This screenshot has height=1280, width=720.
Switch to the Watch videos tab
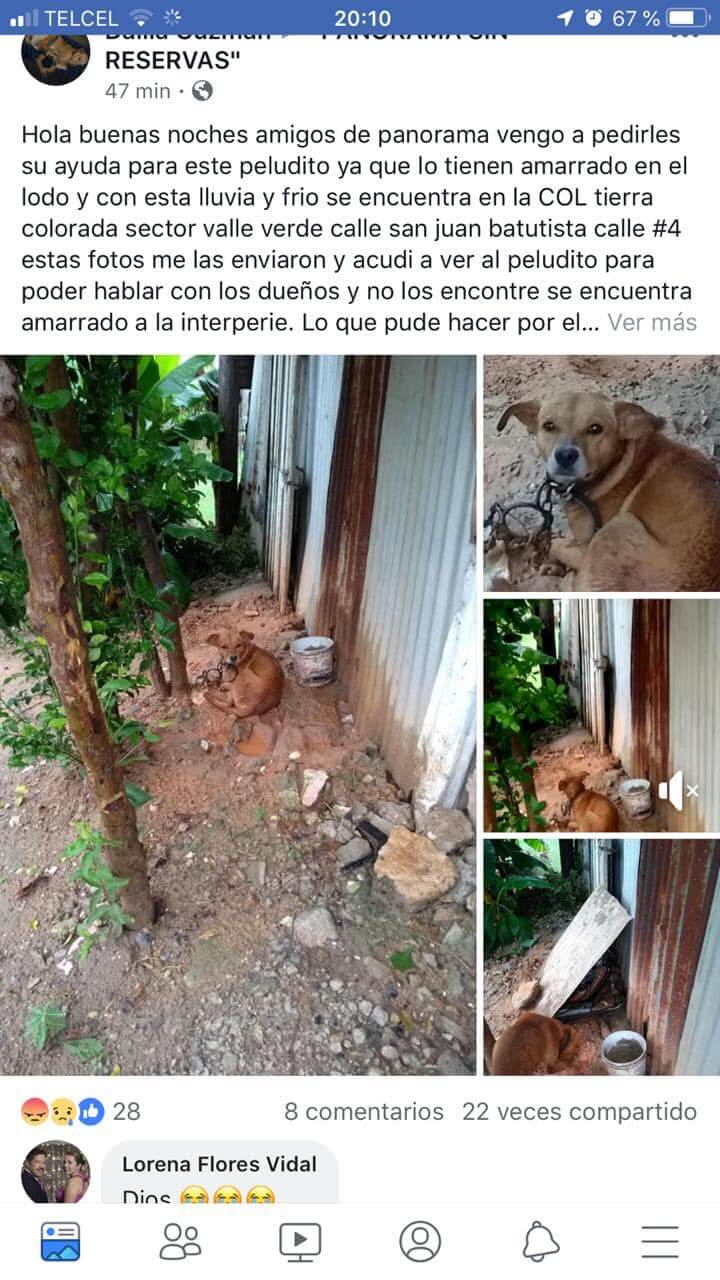click(x=300, y=1241)
